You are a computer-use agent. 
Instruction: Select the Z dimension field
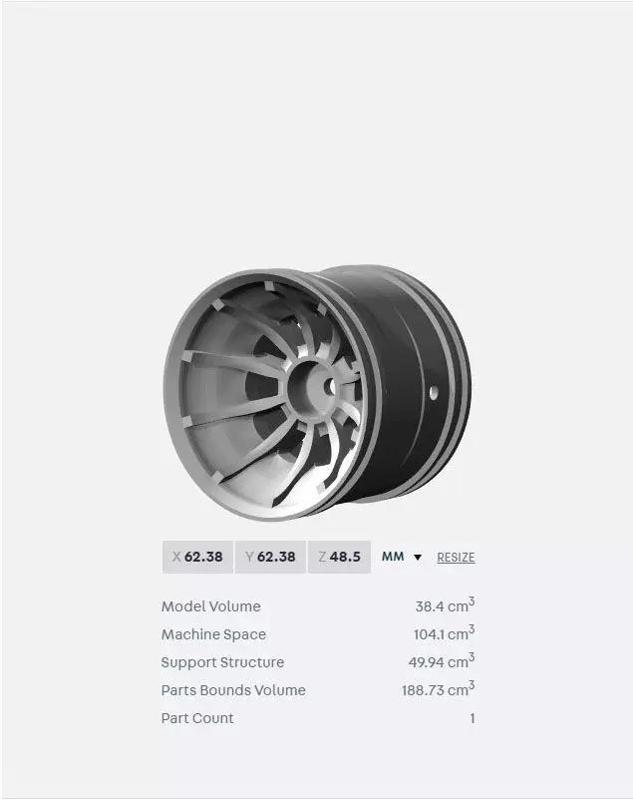(x=340, y=557)
